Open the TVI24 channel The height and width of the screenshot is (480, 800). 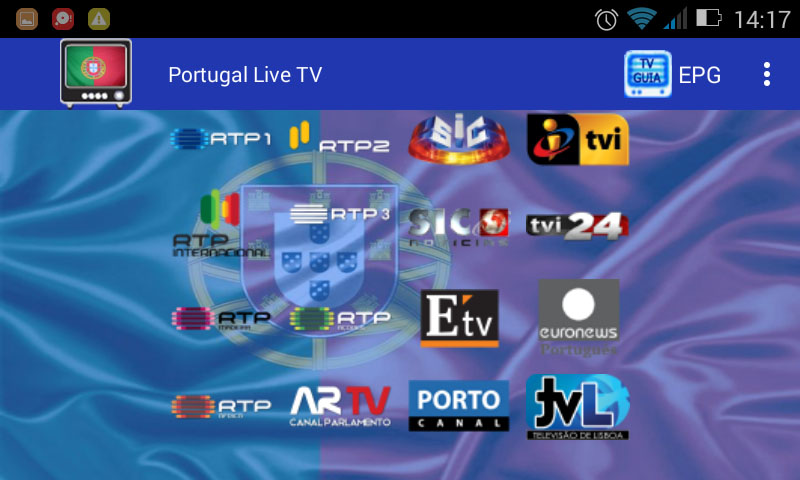[x=578, y=227]
